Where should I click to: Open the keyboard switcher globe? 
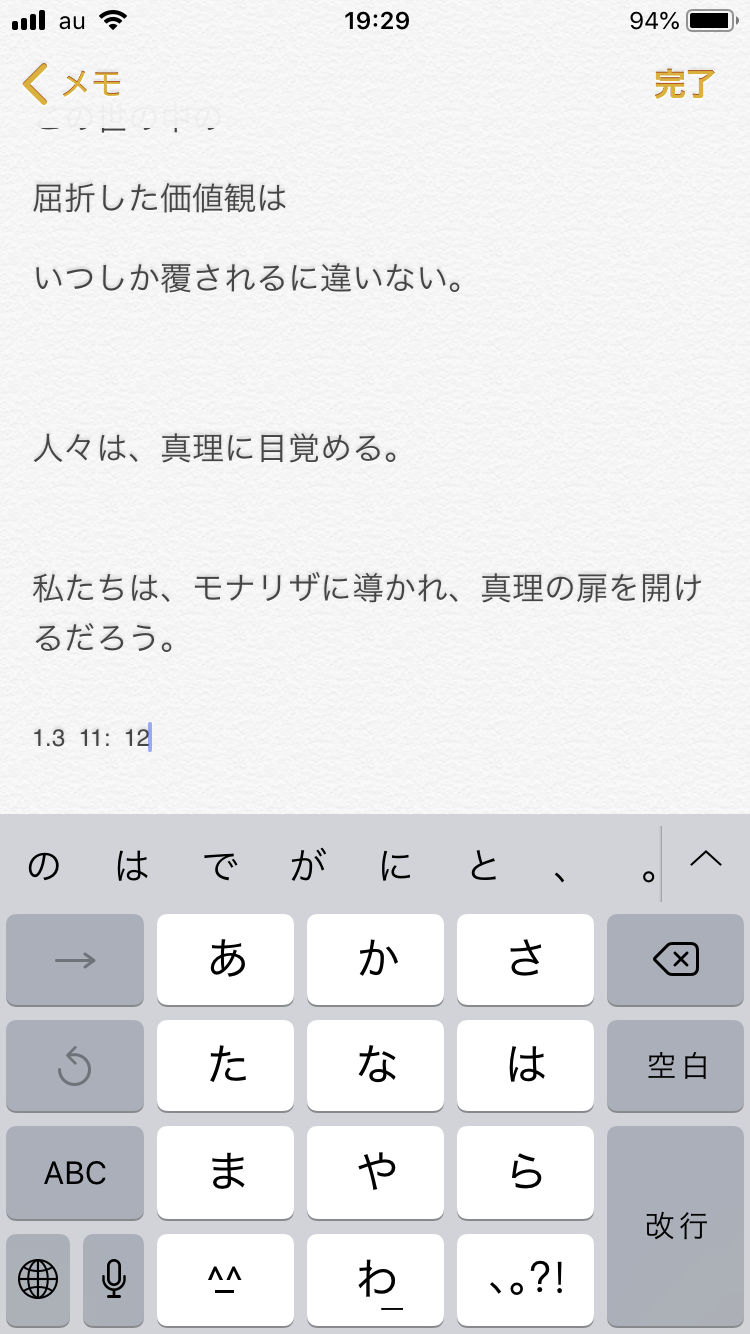pos(38,1278)
